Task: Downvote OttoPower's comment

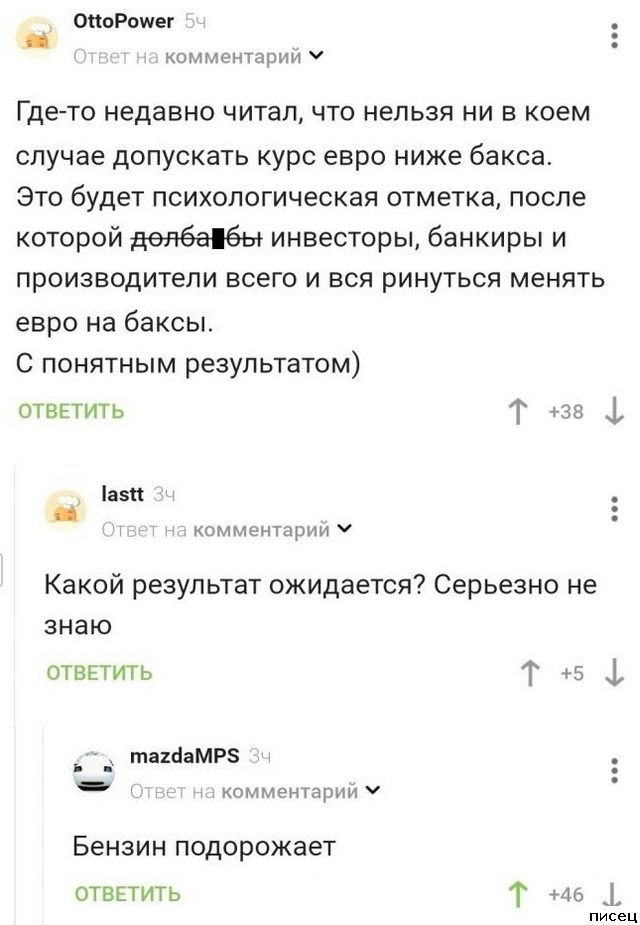Action: (614, 412)
